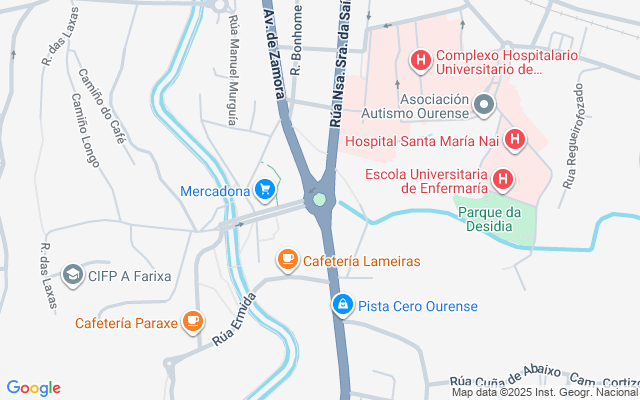Tap Escola Universitaria de Enfermaría marker
The width and height of the screenshot is (640, 400).
503,179
